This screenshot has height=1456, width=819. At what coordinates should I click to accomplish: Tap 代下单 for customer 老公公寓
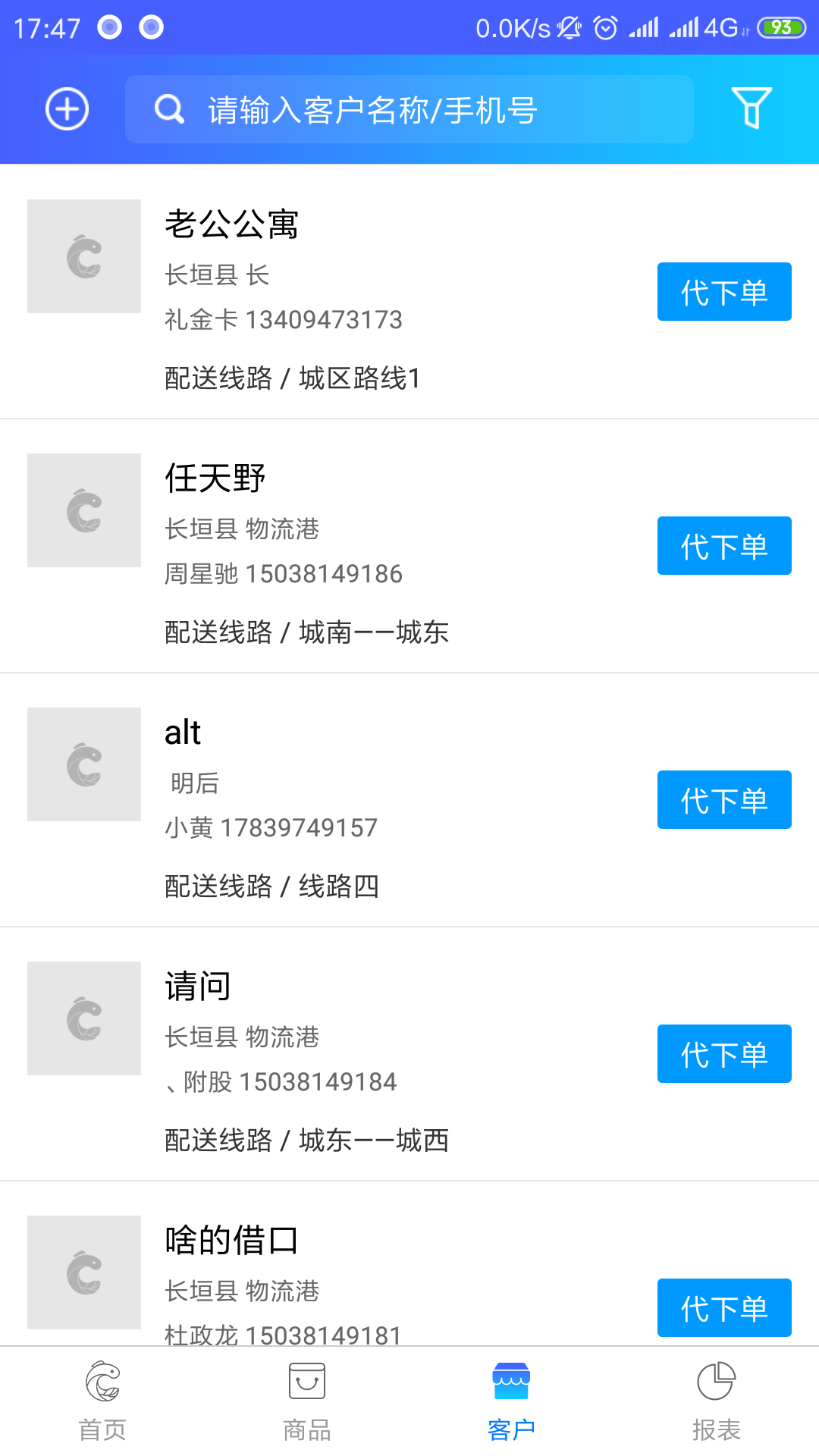coord(723,291)
